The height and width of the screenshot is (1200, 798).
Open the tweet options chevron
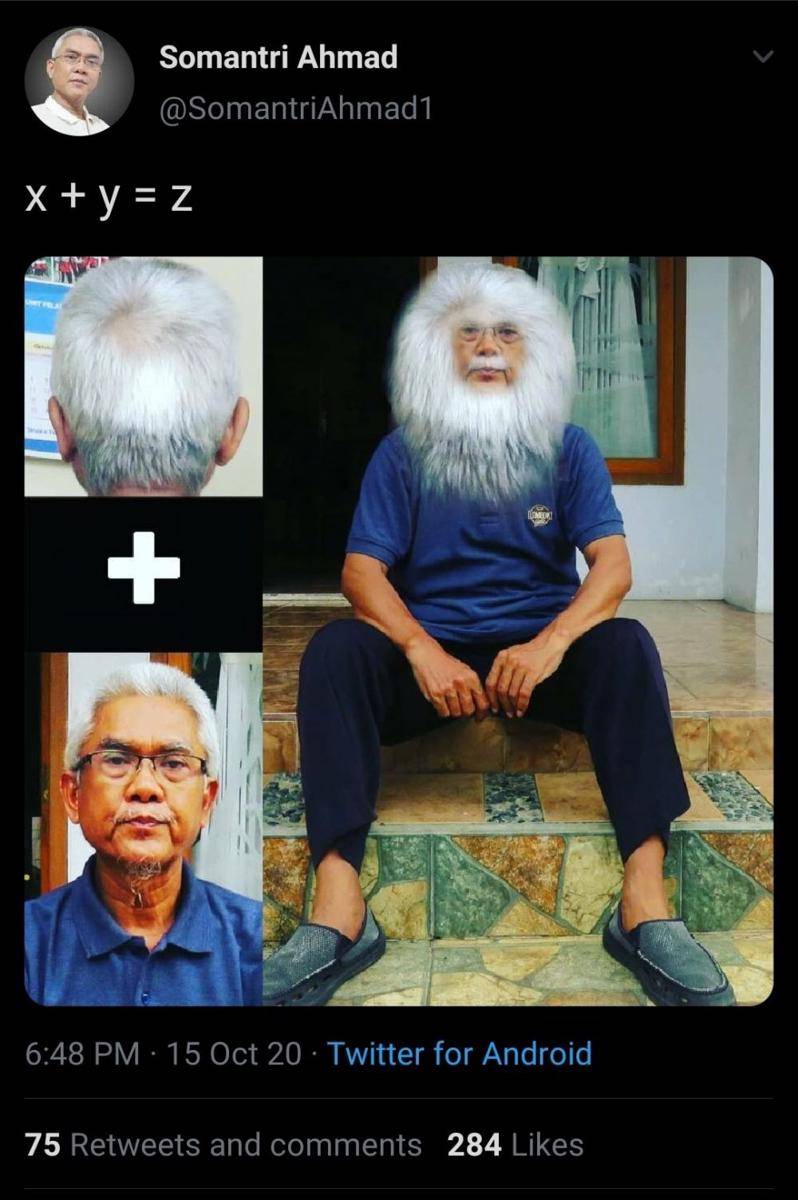tap(762, 57)
